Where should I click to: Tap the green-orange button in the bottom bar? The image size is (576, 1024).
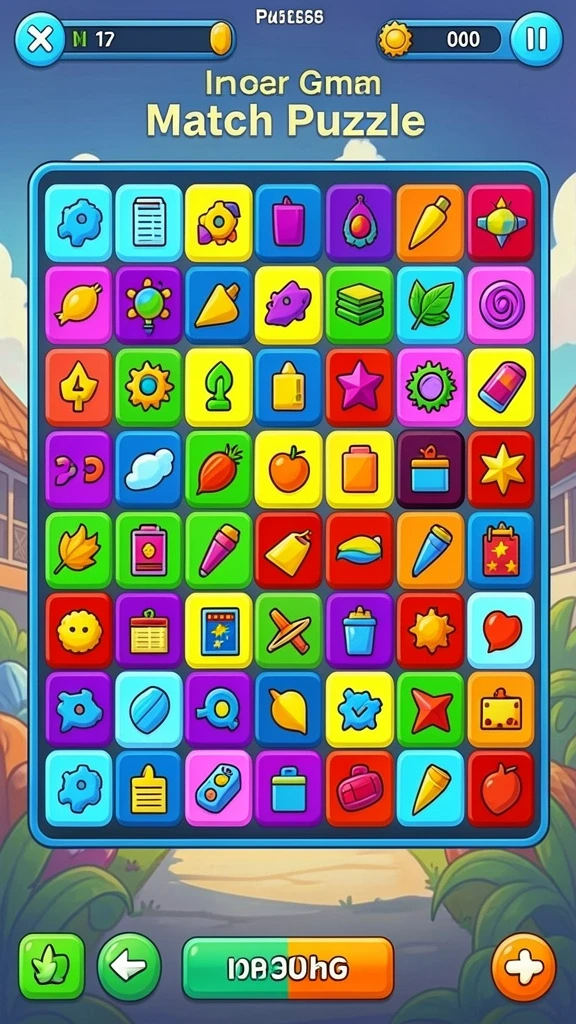click(288, 968)
